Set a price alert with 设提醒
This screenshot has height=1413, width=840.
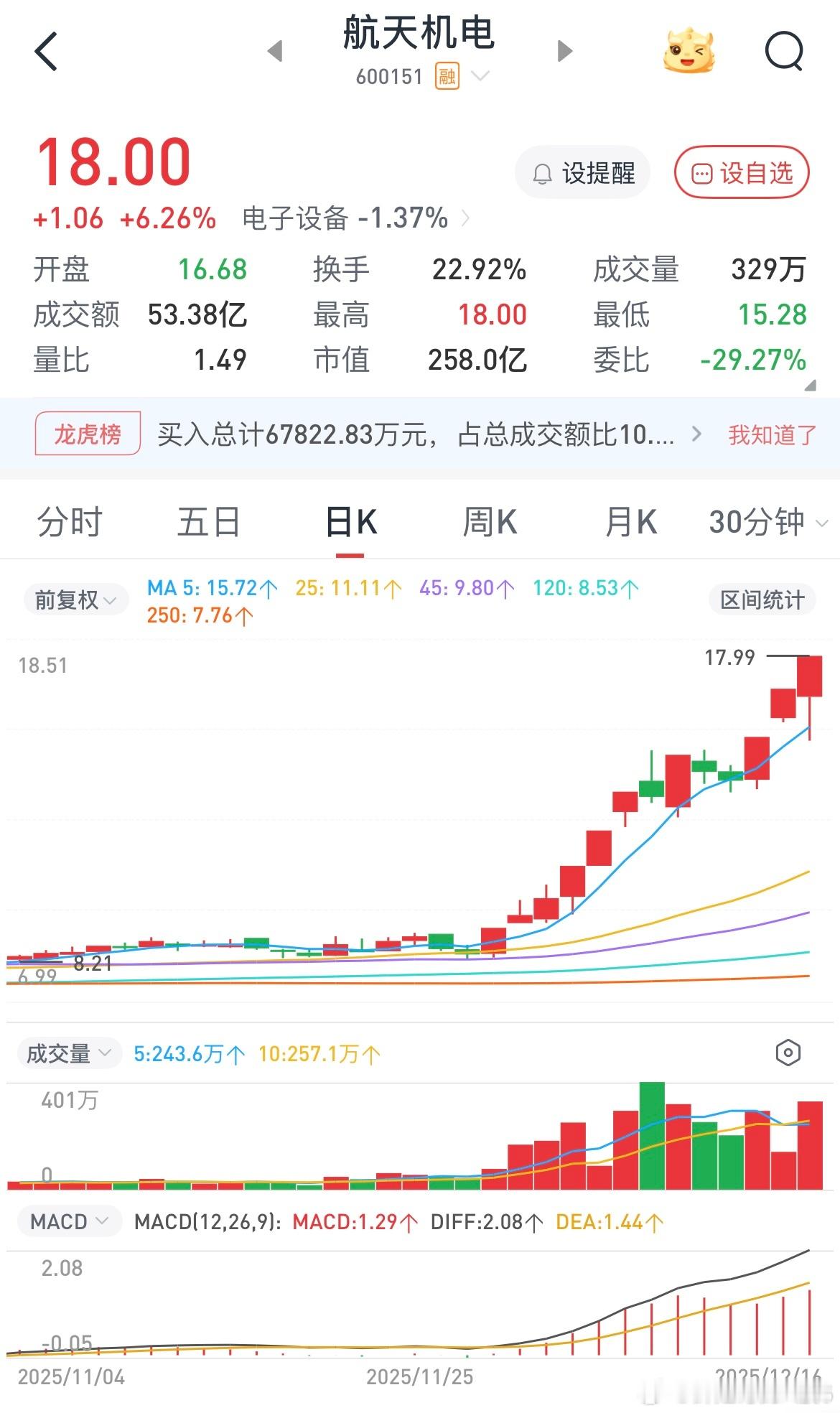point(582,173)
